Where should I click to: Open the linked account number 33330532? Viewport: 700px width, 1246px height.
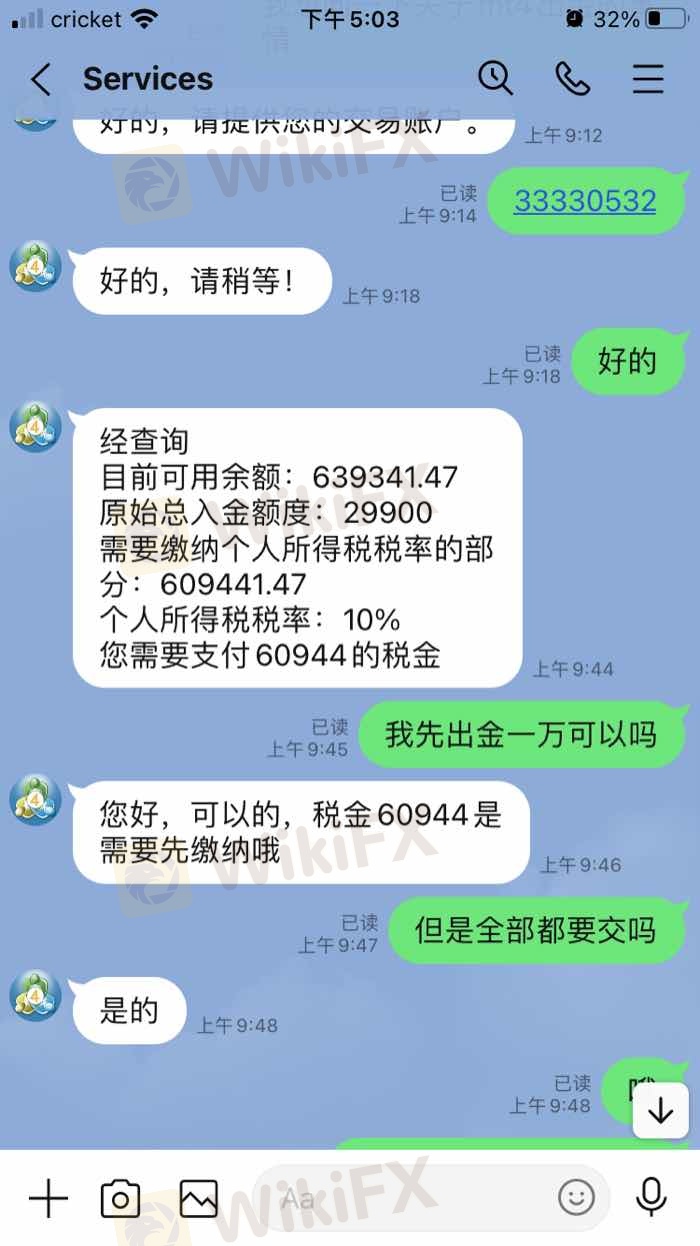[585, 200]
